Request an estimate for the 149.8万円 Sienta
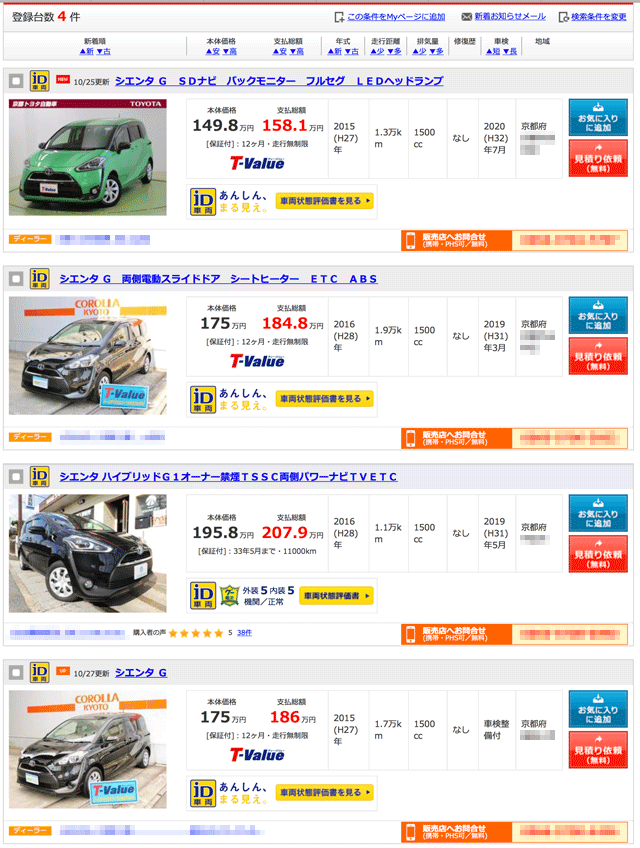Screen dimensions: 640x848 pyautogui.click(x=598, y=158)
